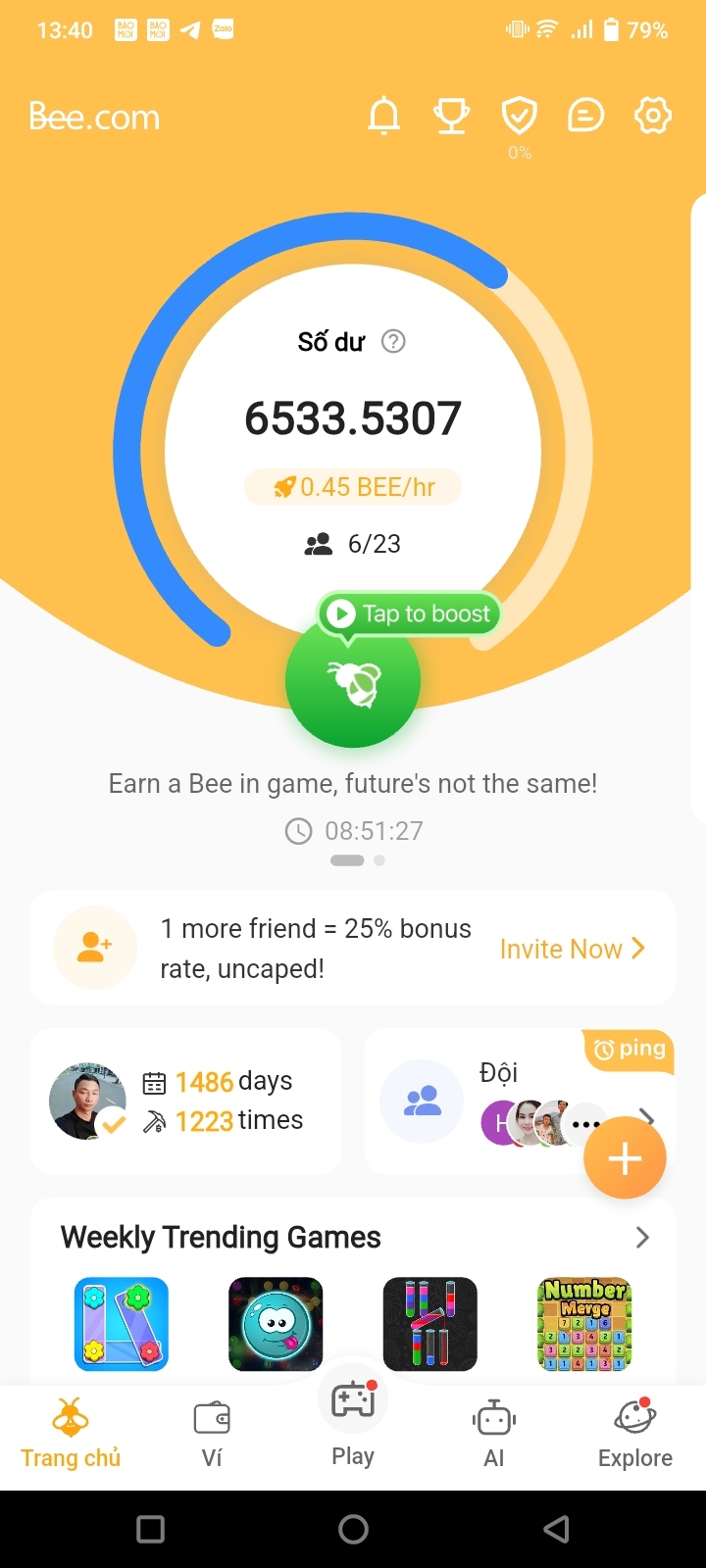The image size is (706, 1568).
Task: Open the notifications bell
Action: [383, 117]
